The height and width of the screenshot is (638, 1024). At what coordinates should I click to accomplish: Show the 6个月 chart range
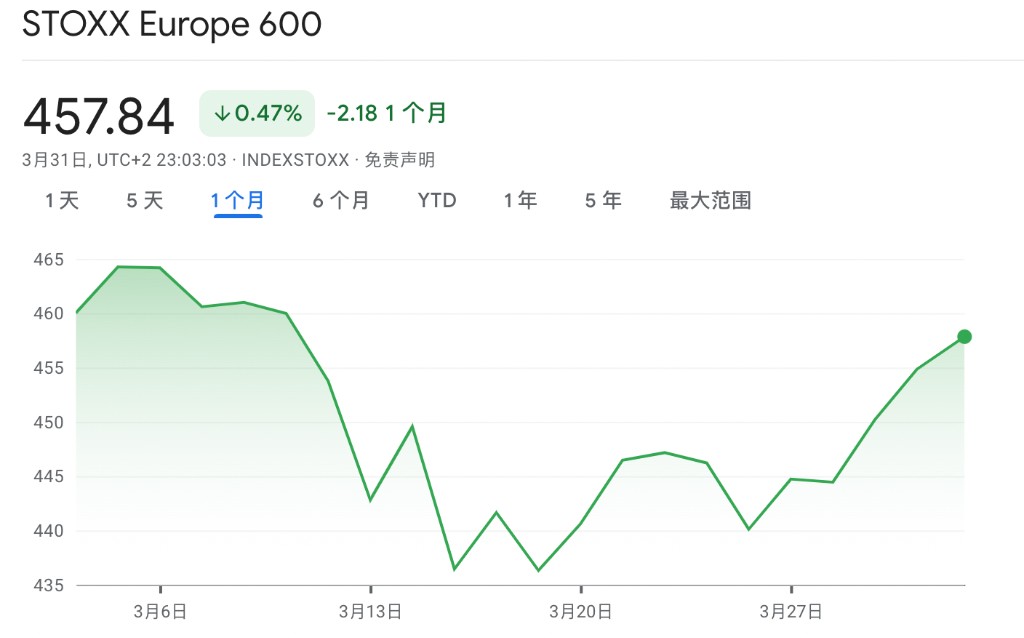[341, 201]
